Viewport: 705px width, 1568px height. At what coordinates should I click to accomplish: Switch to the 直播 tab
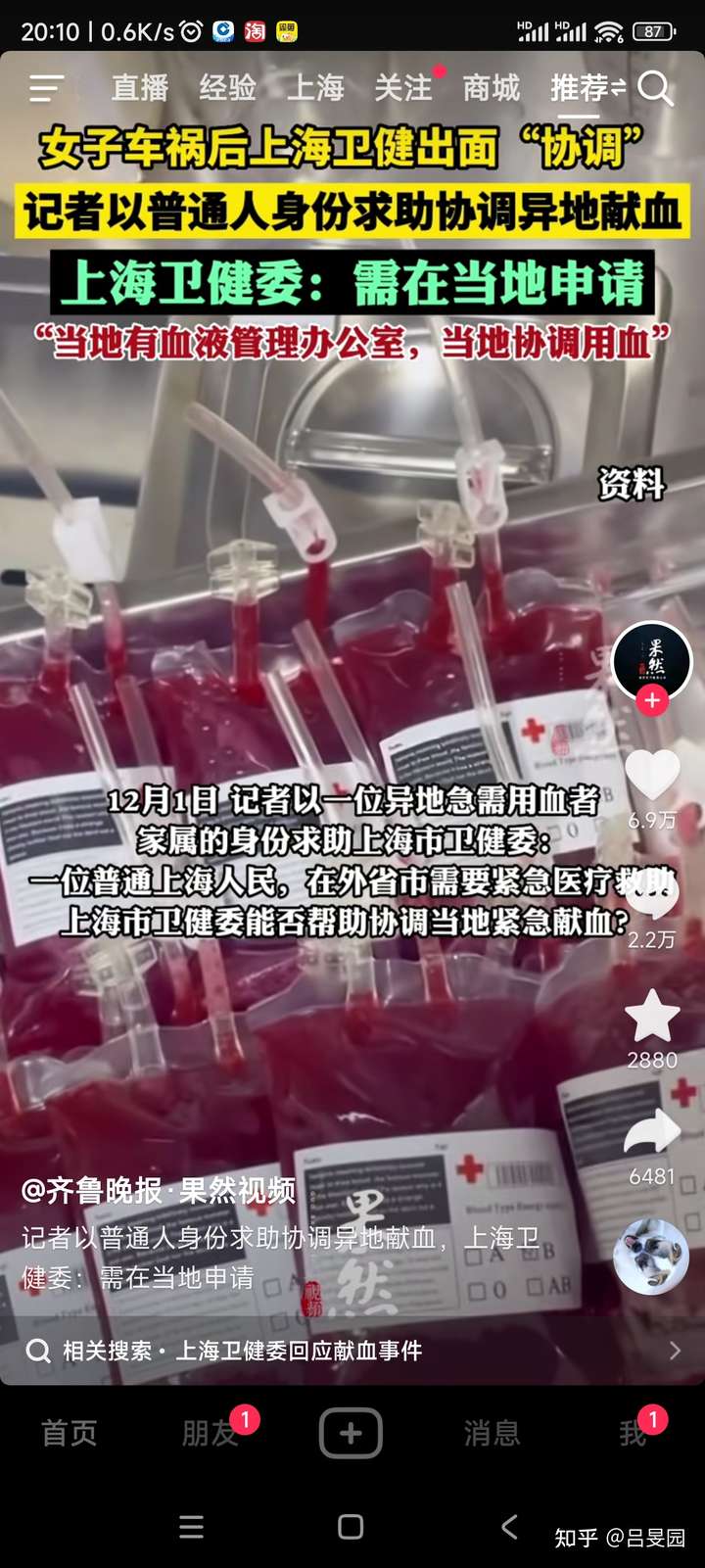[x=140, y=88]
